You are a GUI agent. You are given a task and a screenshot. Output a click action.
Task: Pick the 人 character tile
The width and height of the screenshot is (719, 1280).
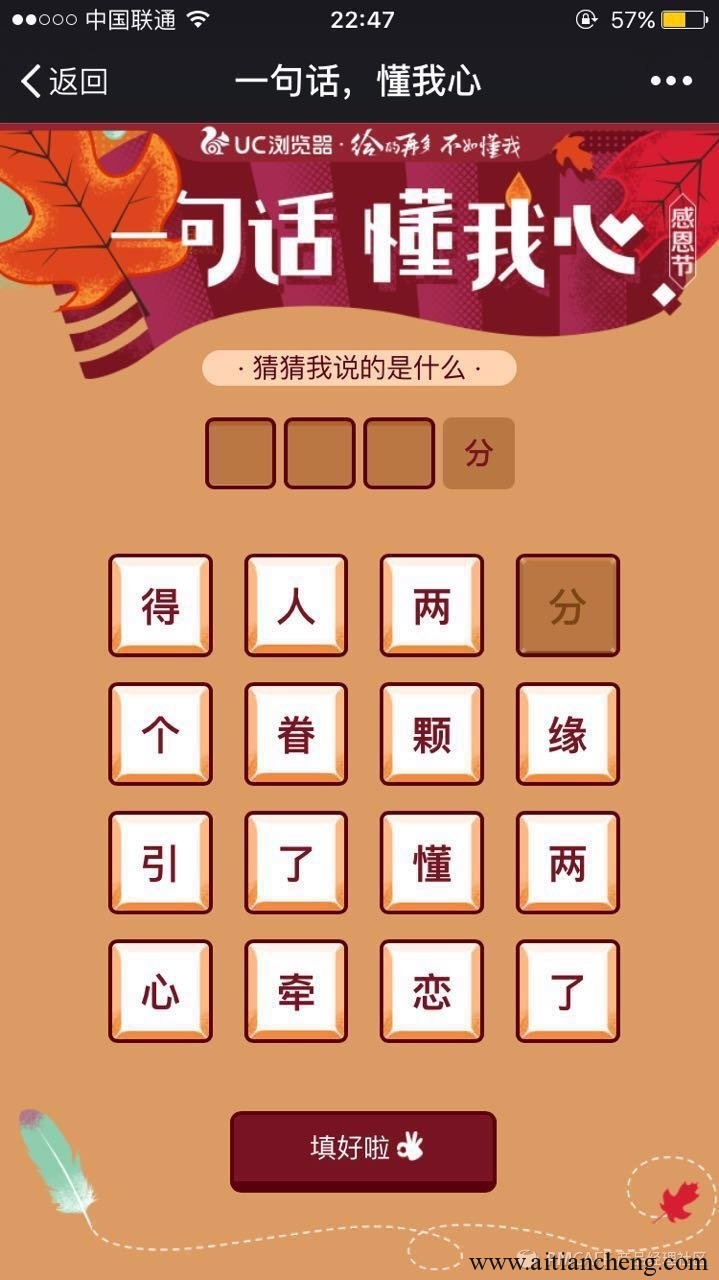point(296,605)
